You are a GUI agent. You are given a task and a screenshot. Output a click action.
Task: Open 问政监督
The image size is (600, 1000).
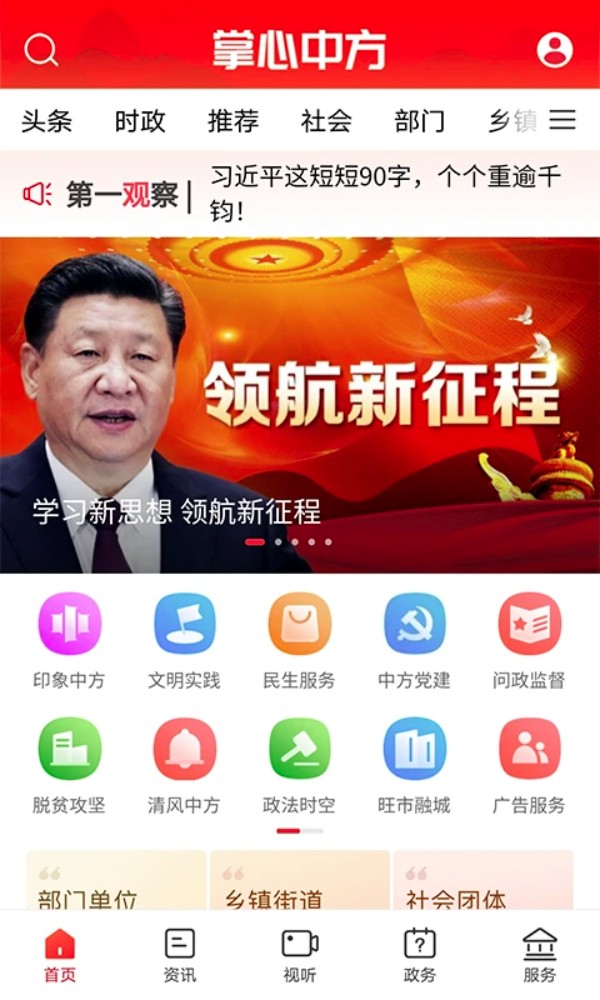click(x=529, y=640)
